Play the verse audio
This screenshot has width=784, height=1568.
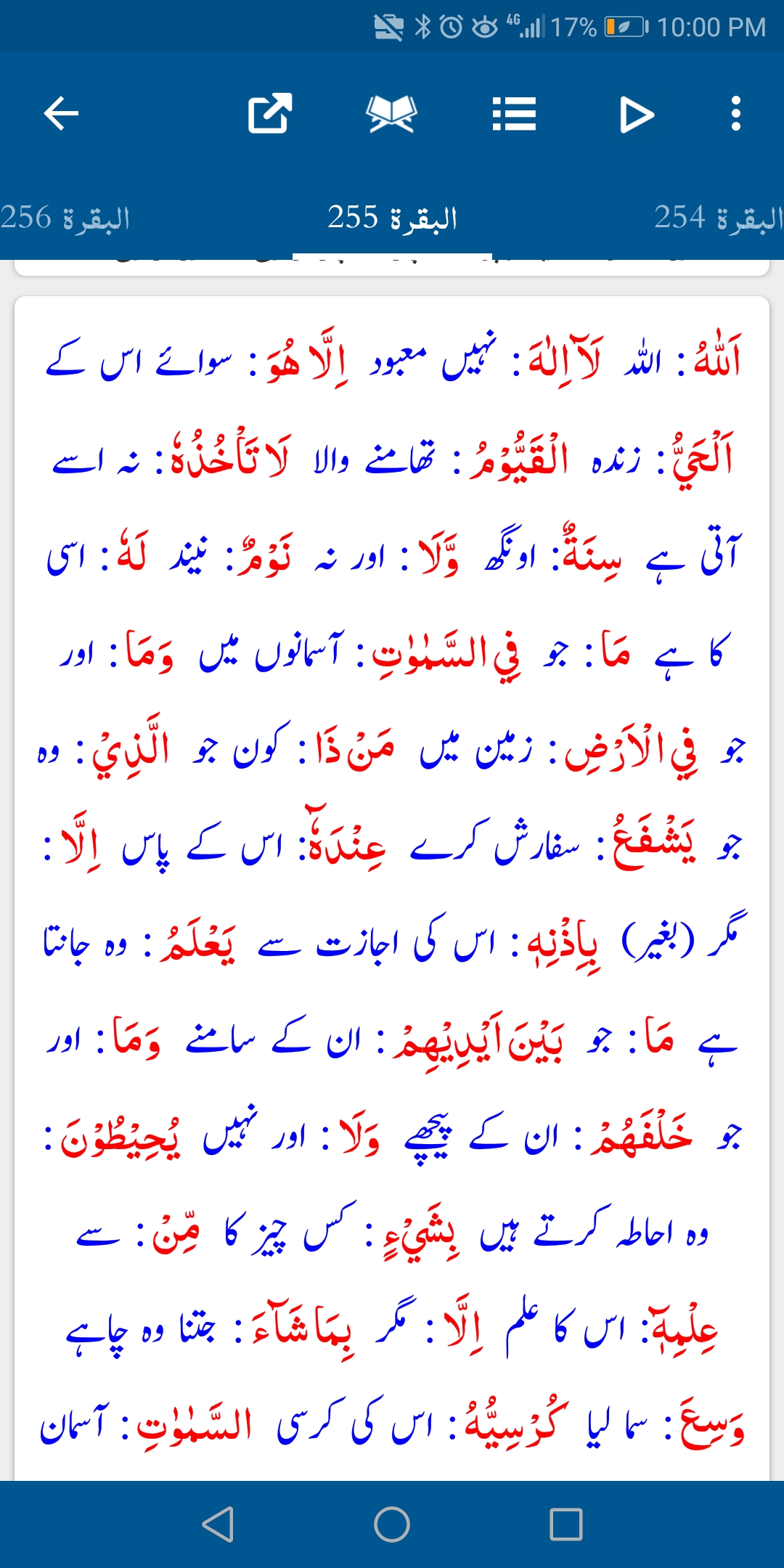[637, 115]
